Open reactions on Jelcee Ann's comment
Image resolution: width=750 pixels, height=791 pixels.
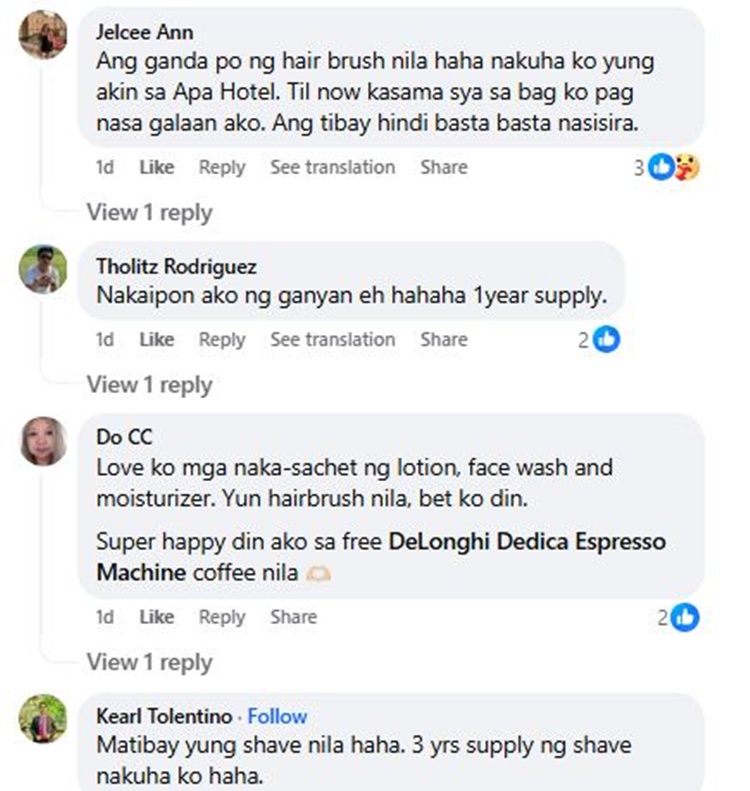point(672,168)
